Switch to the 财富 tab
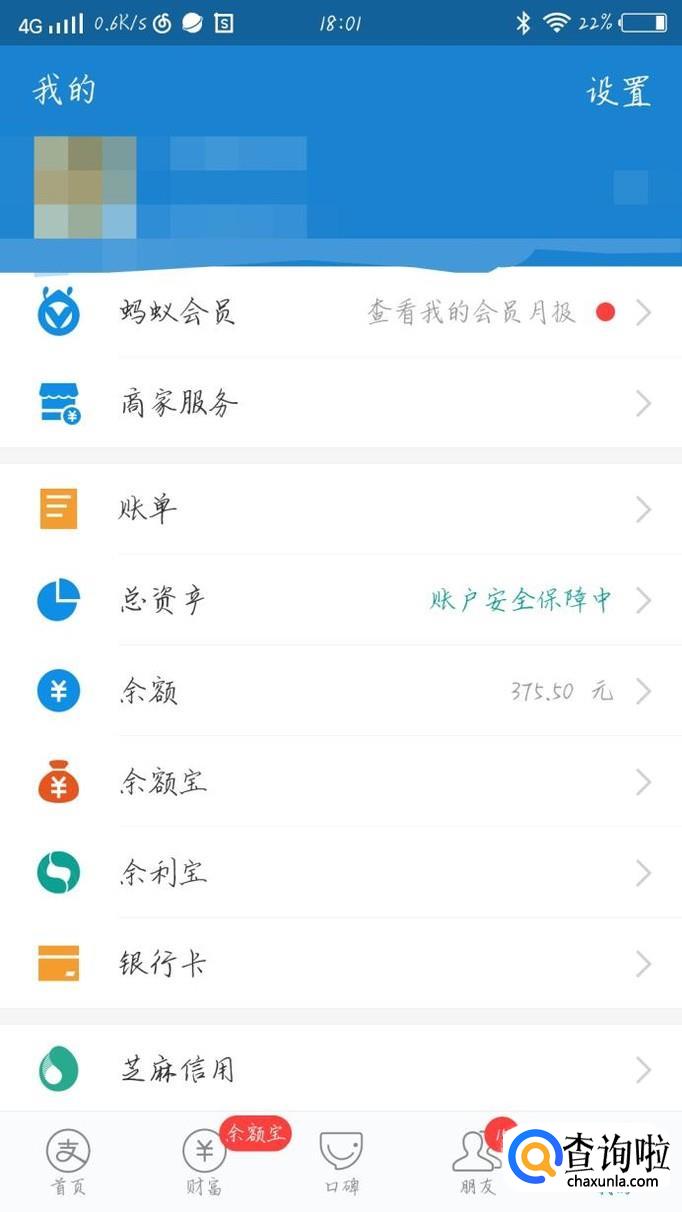Viewport: 682px width, 1212px height. pos(204,1162)
